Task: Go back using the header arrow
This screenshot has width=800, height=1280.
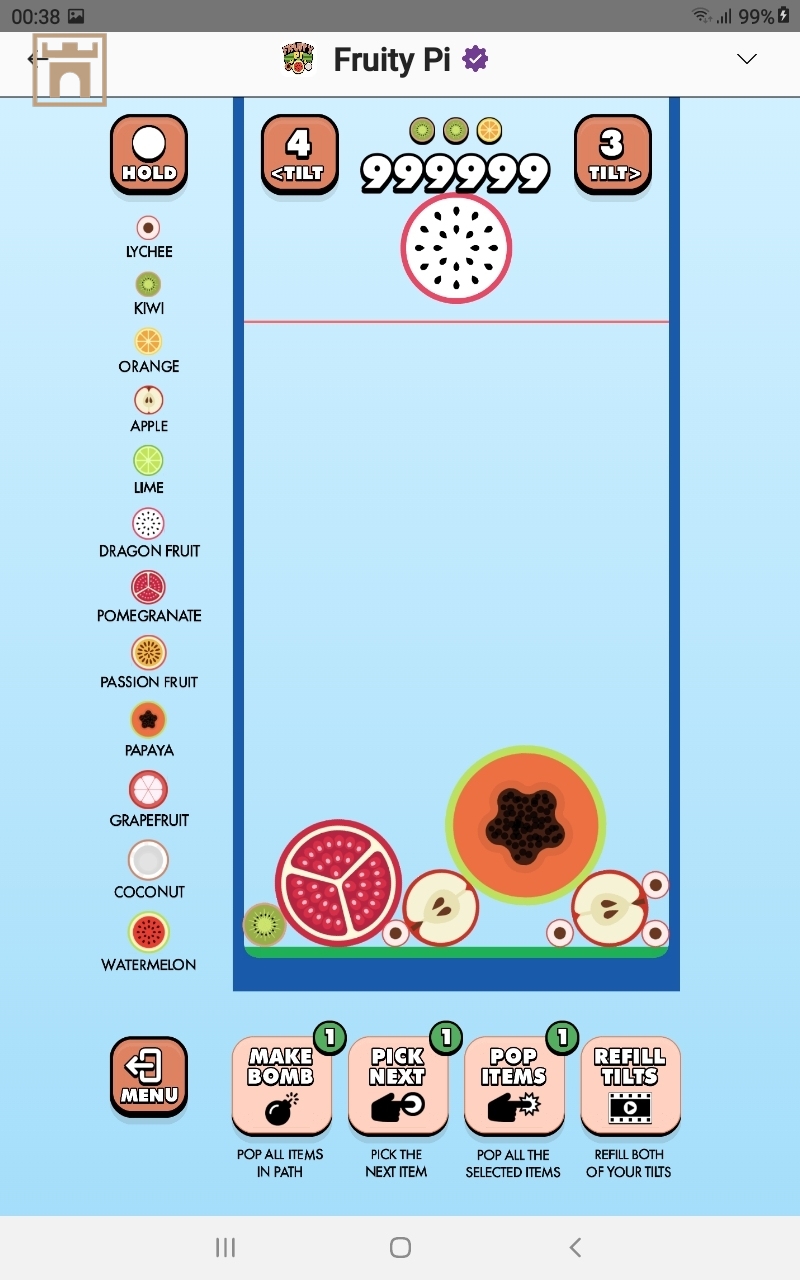Action: click(x=37, y=59)
